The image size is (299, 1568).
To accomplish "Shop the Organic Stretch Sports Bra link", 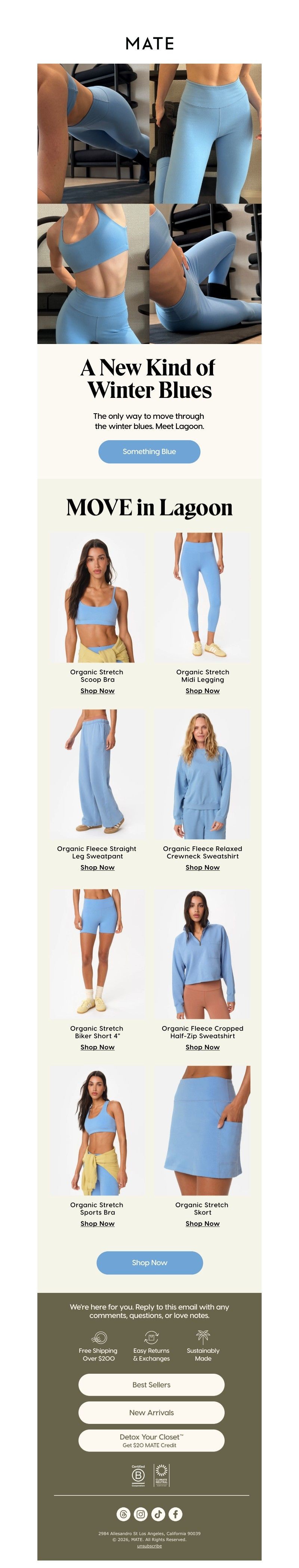I will point(97,1224).
